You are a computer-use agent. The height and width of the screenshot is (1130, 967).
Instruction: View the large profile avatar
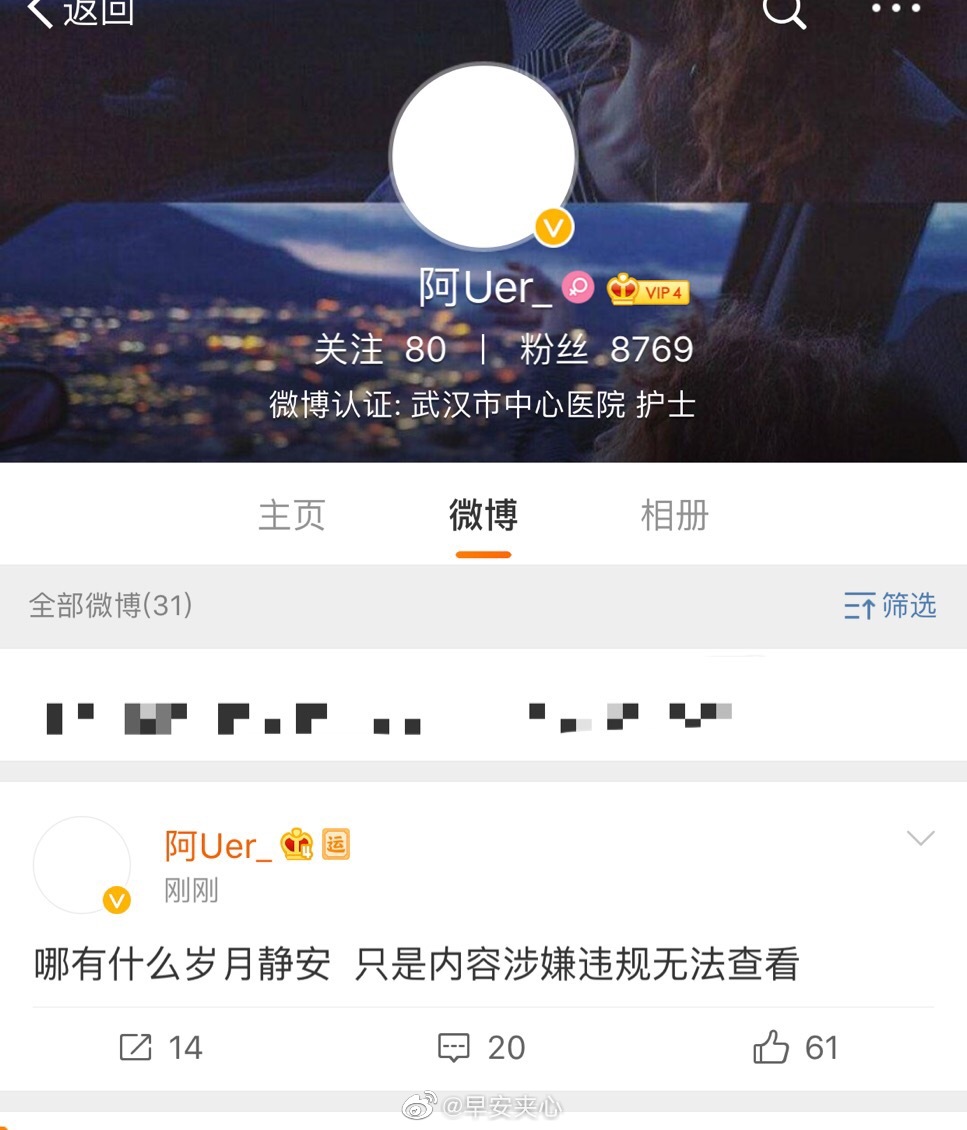click(x=483, y=155)
